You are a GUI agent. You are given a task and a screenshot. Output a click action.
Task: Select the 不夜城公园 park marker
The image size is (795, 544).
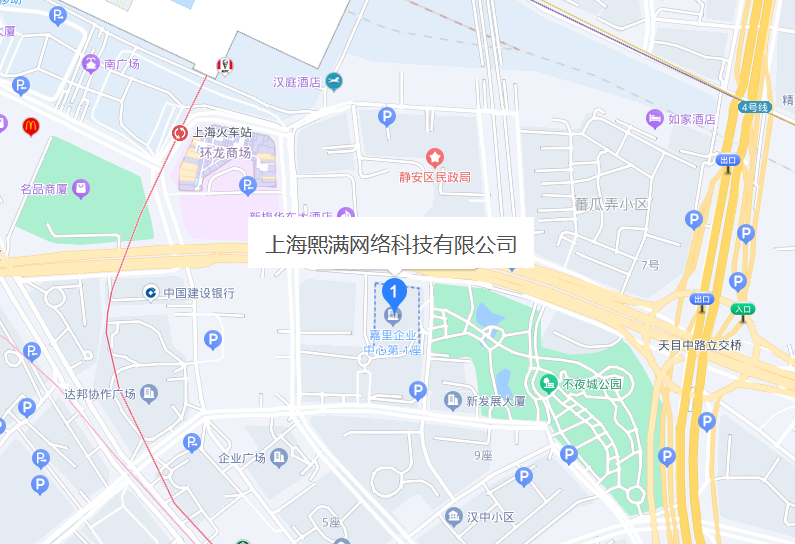[x=549, y=383]
